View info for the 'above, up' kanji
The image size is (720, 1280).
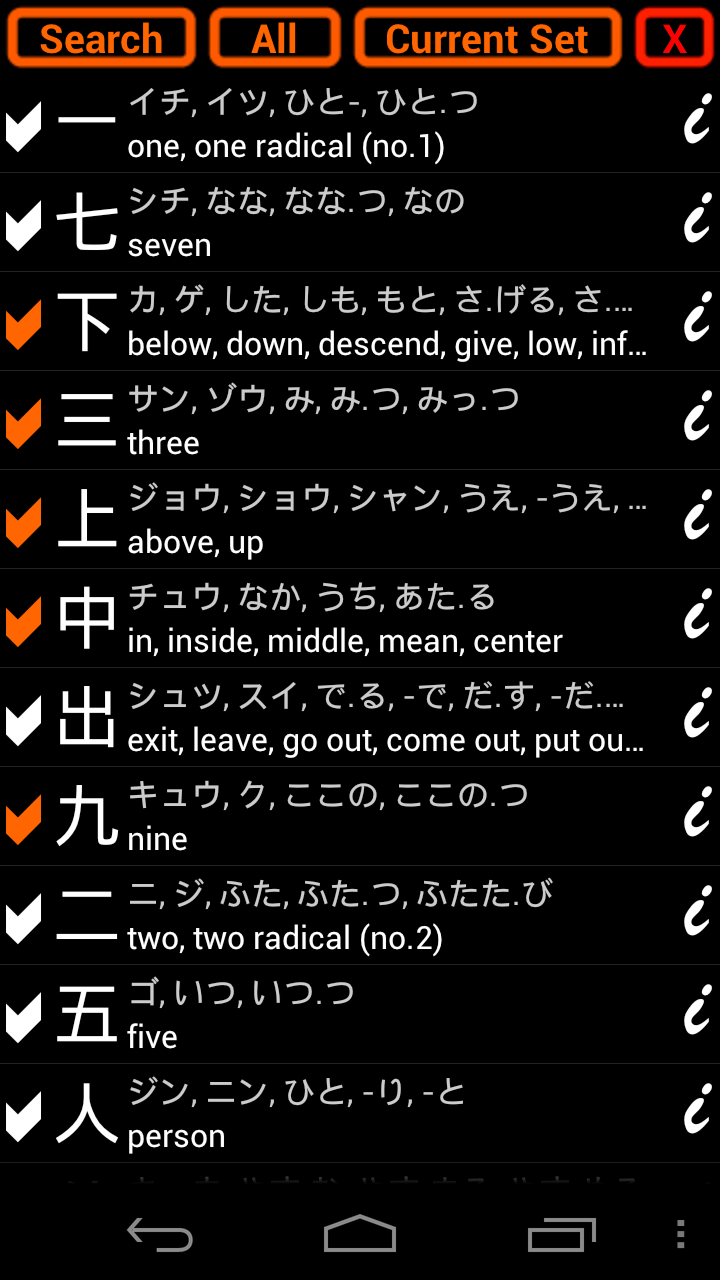pyautogui.click(x=697, y=520)
